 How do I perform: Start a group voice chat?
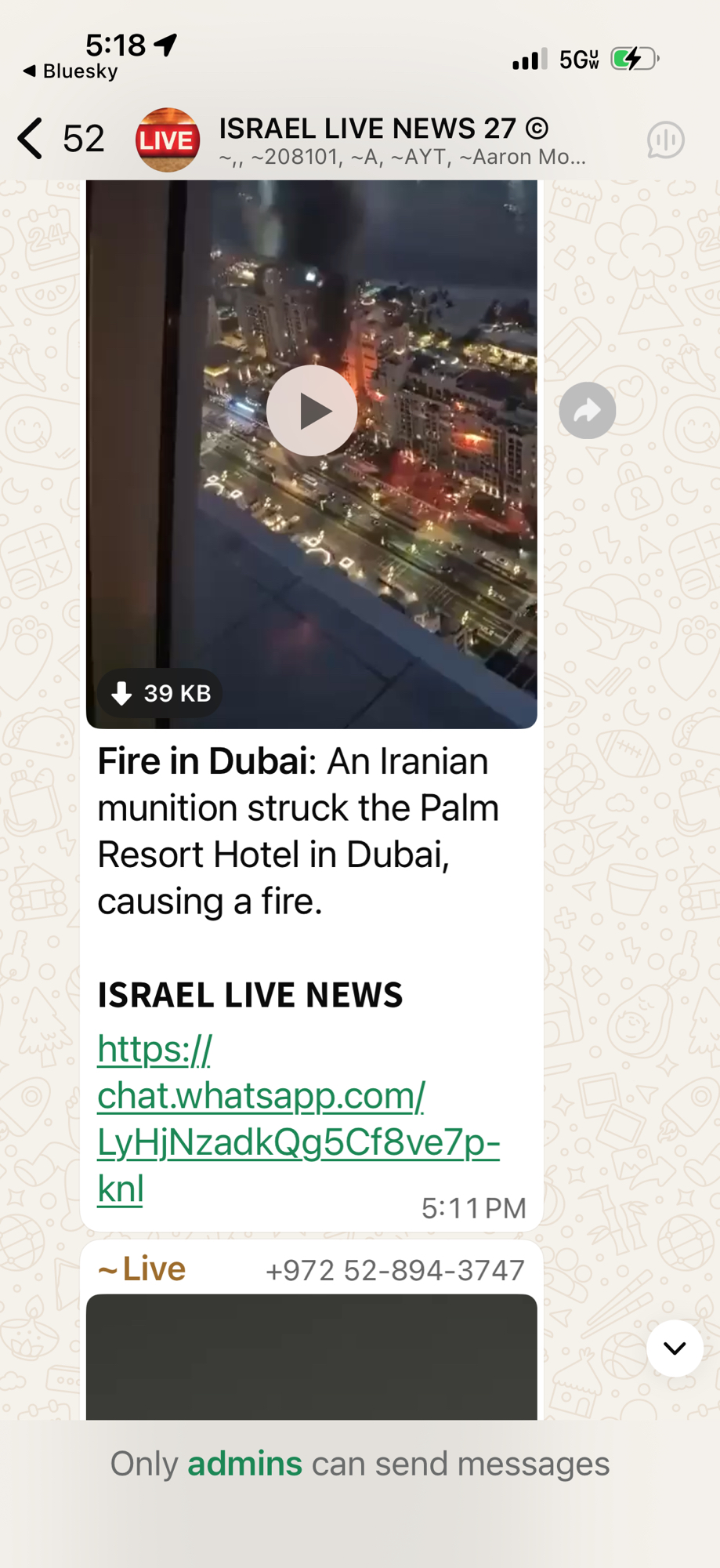click(665, 140)
